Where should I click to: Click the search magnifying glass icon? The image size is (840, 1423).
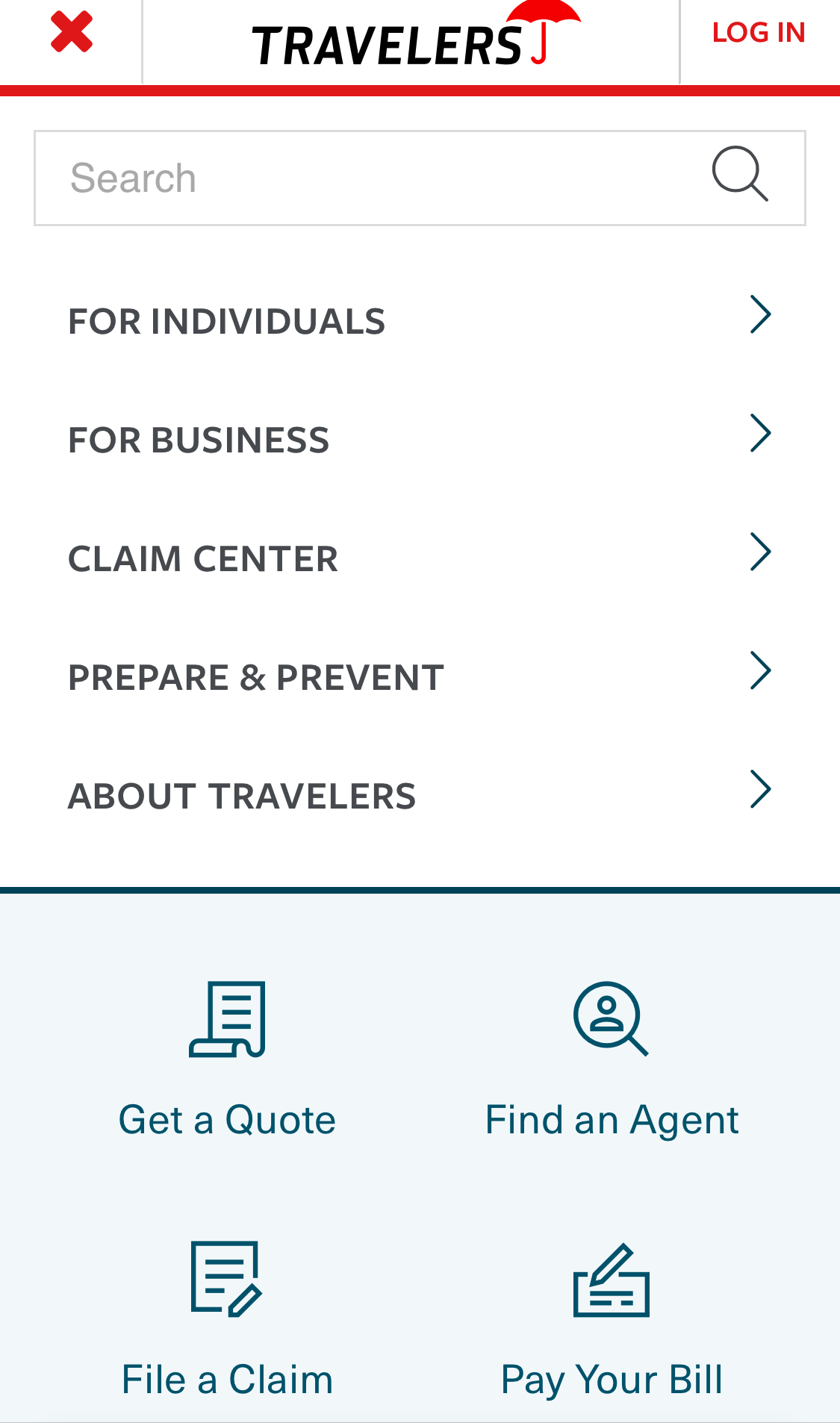tap(739, 173)
